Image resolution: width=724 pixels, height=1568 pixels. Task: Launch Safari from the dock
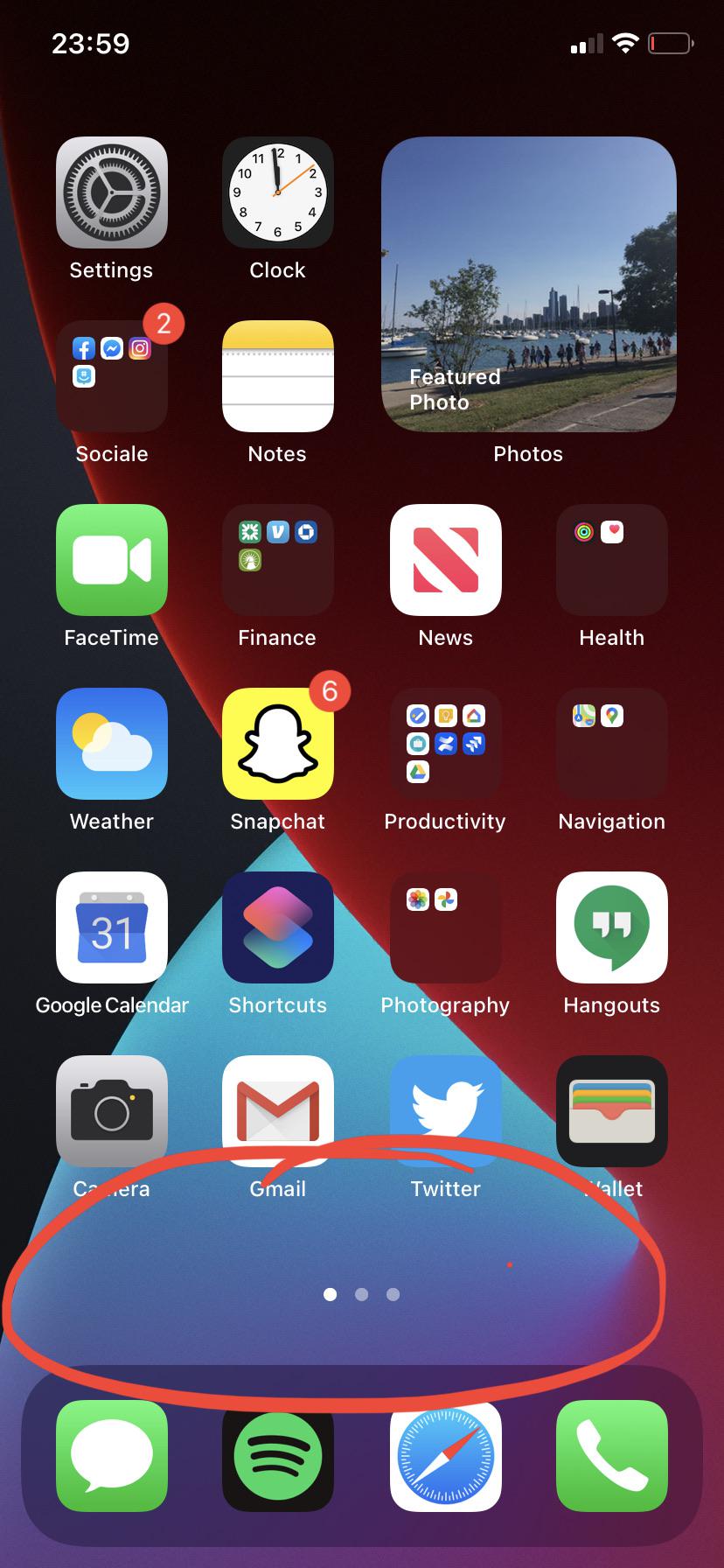click(x=445, y=1456)
